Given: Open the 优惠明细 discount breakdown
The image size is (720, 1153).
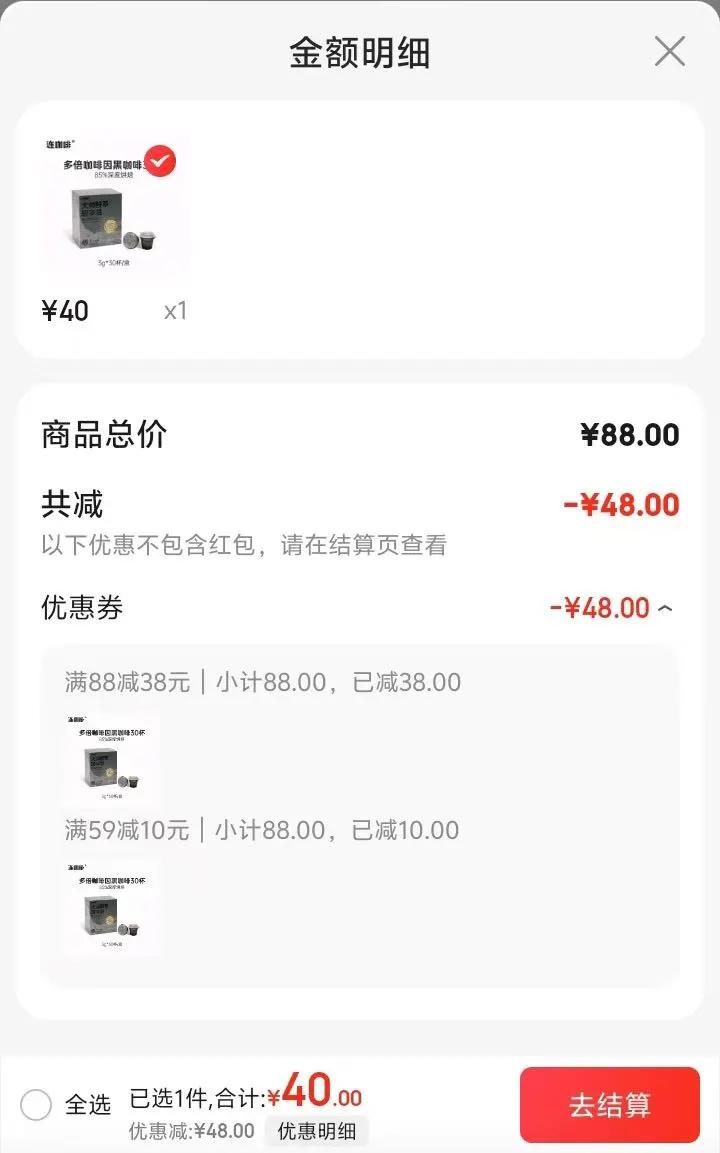Looking at the screenshot, I should (x=316, y=1131).
